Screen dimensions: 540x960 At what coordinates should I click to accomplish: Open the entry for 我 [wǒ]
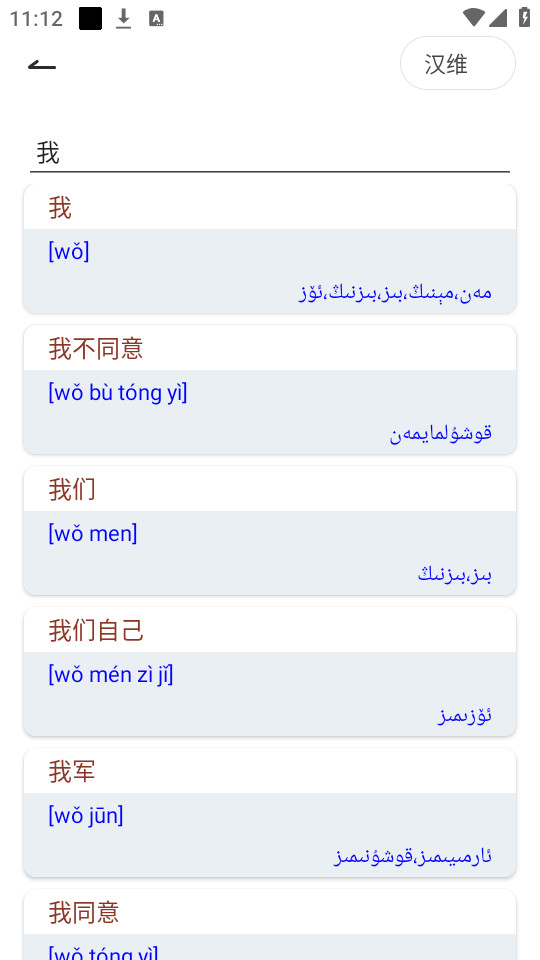tap(269, 249)
